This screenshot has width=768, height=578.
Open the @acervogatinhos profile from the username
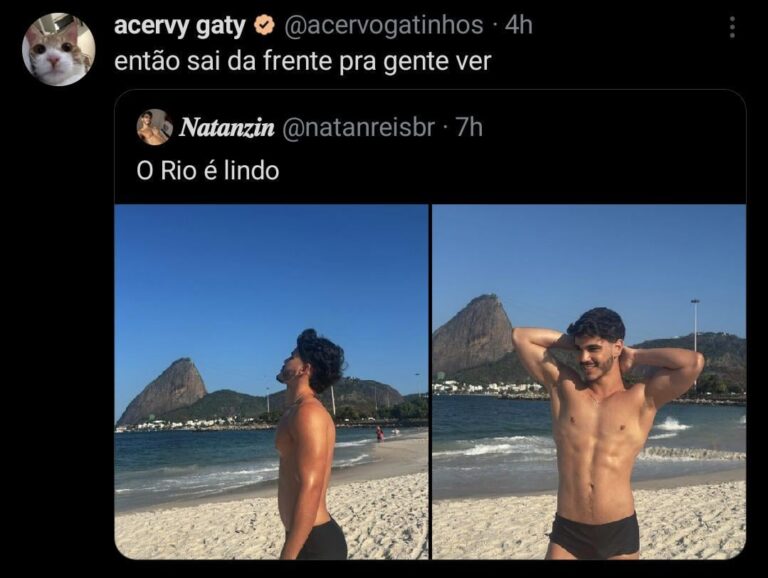click(384, 25)
